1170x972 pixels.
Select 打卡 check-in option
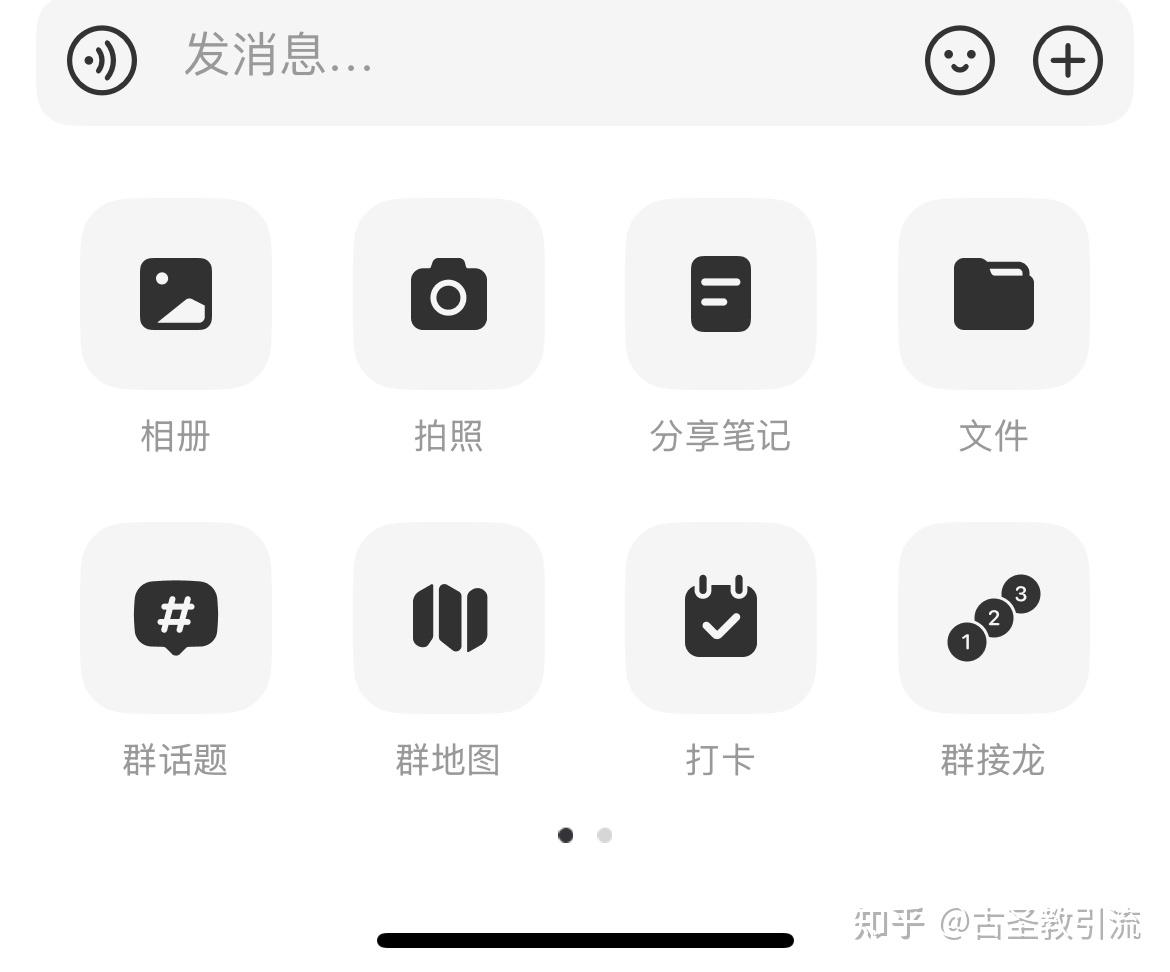pyautogui.click(x=721, y=618)
